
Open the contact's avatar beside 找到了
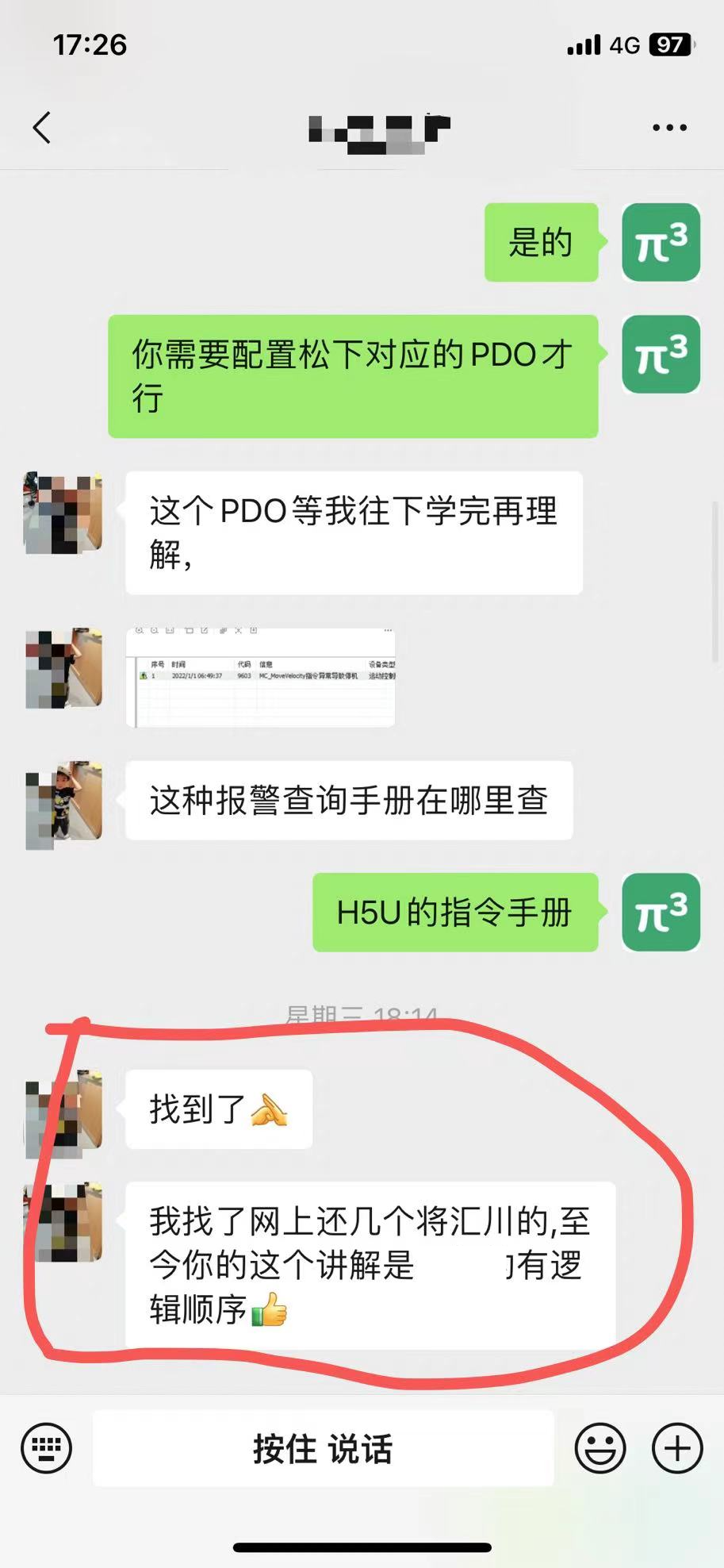(64, 1111)
